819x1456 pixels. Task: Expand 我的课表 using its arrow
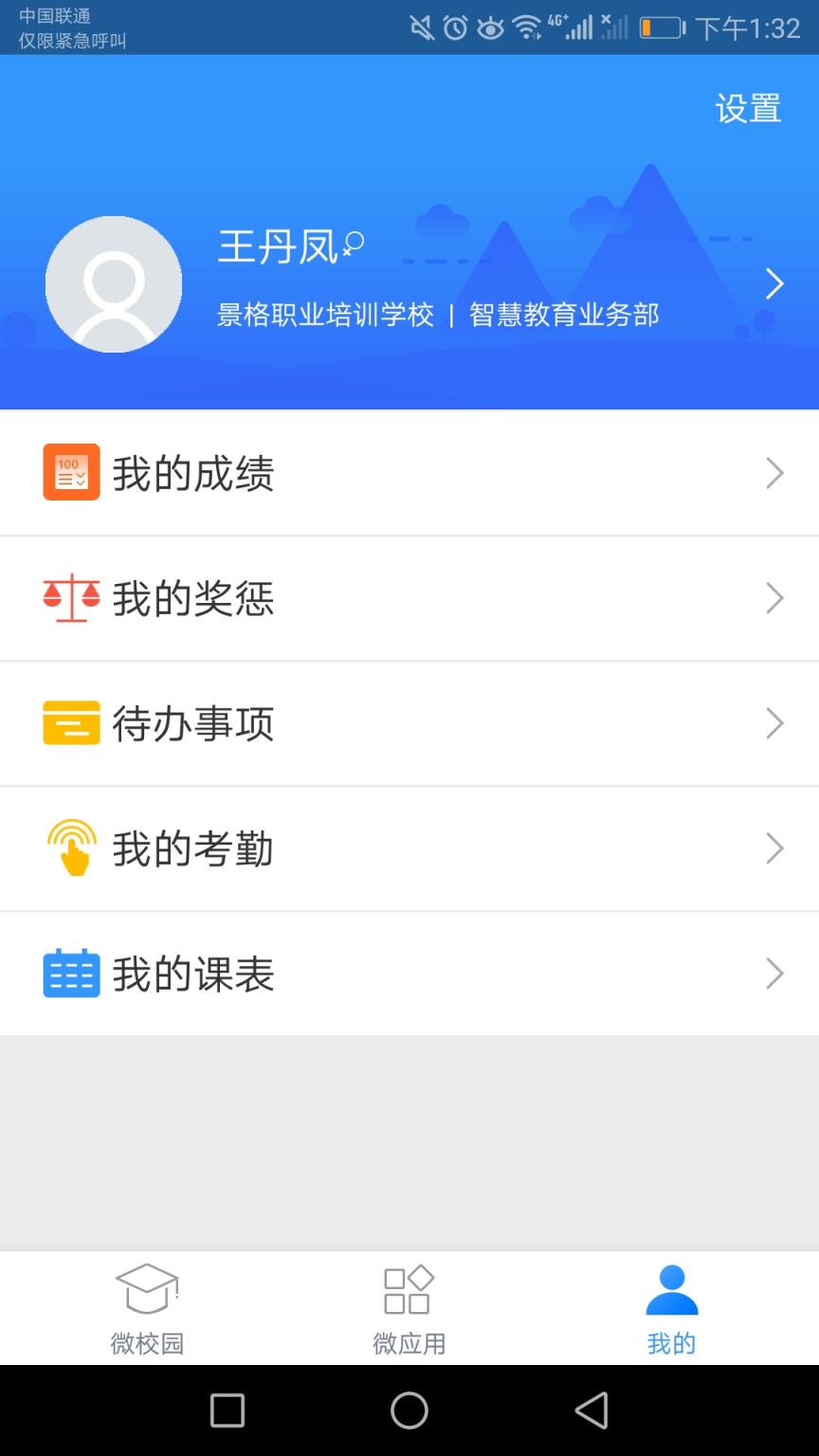[x=775, y=974]
